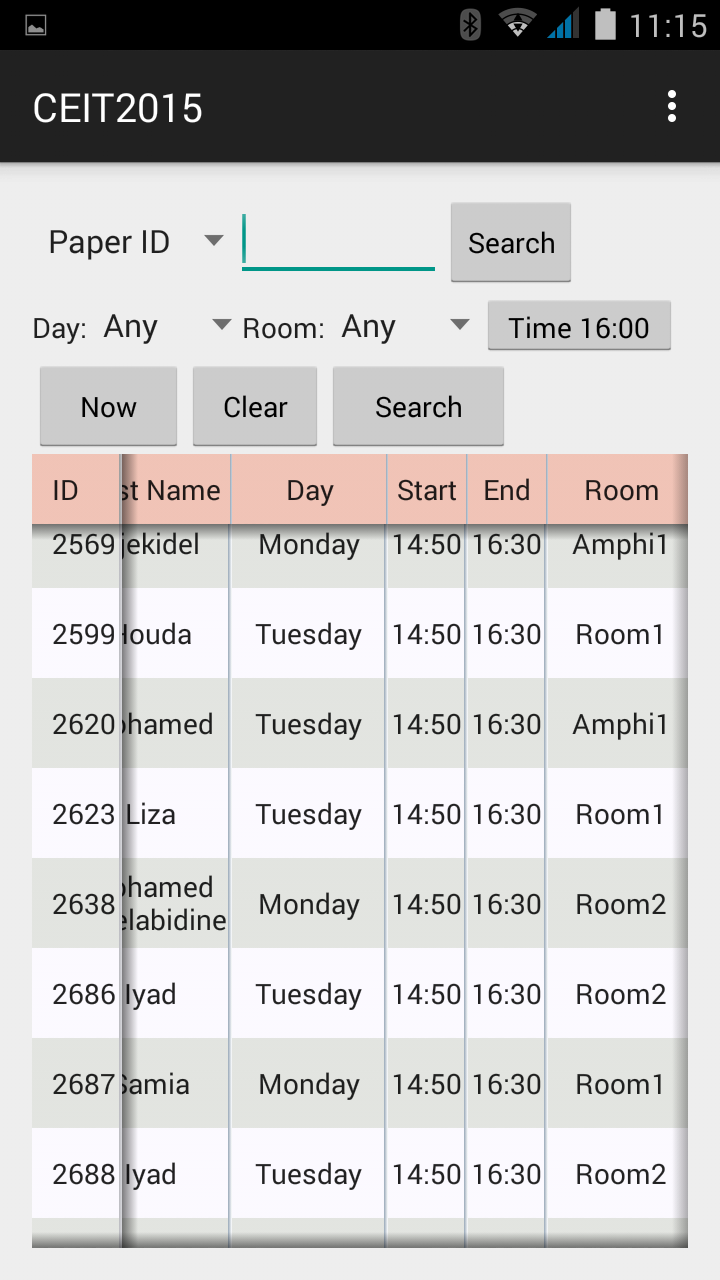Clear the search filters
Viewport: 720px width, 1280px height.
click(x=255, y=407)
